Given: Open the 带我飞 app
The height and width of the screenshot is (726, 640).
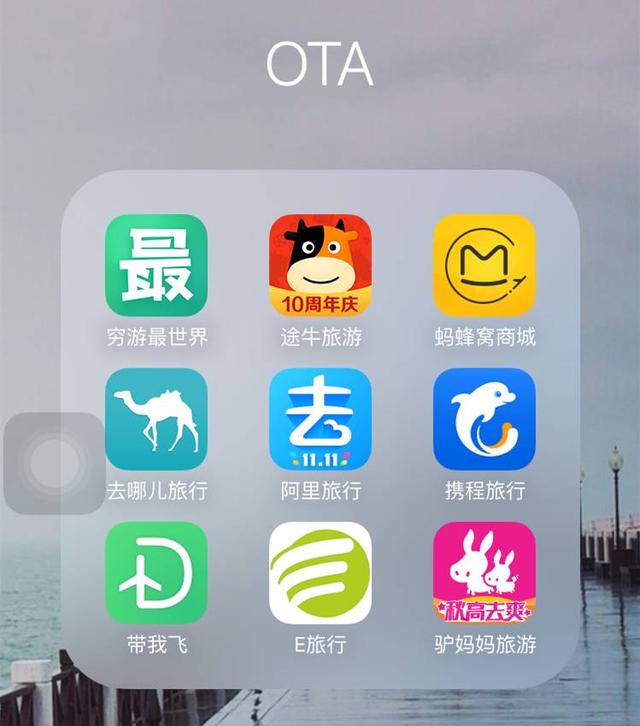Looking at the screenshot, I should coord(156,573).
